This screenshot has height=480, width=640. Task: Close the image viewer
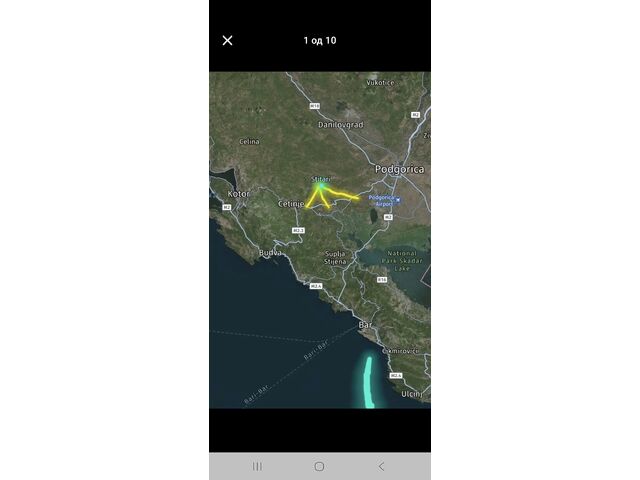[x=227, y=41]
